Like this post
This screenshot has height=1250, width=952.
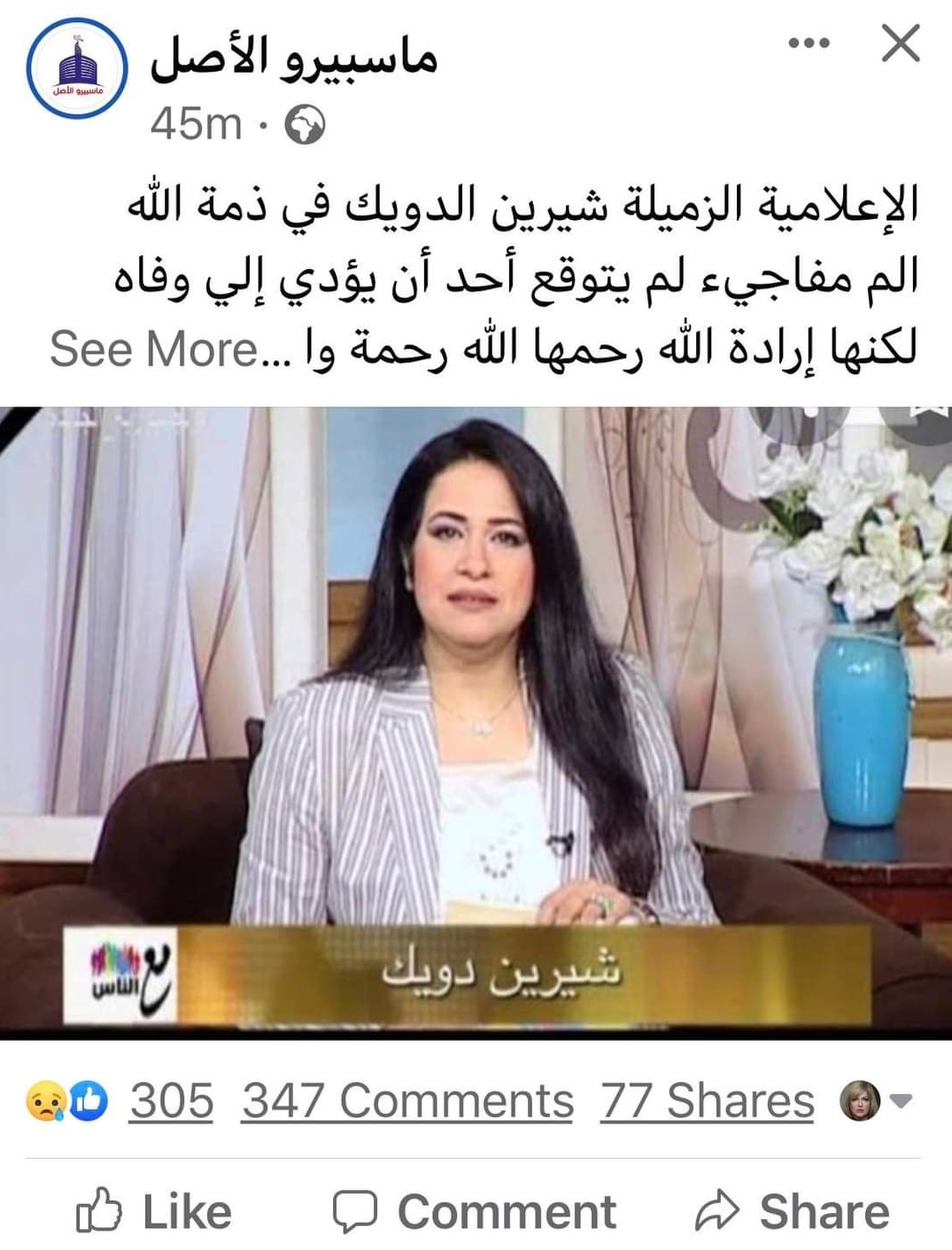(x=155, y=1211)
